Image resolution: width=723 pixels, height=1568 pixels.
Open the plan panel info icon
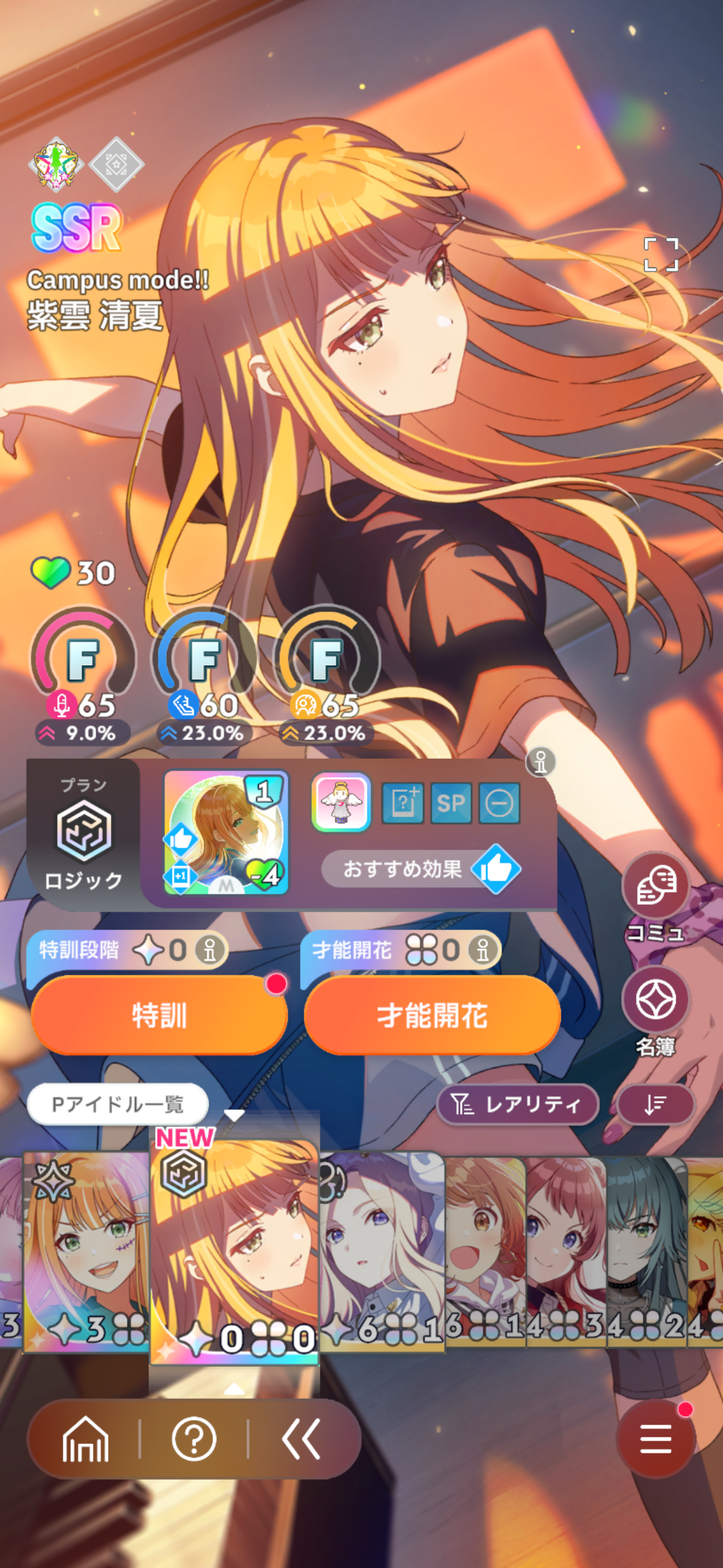click(x=540, y=762)
